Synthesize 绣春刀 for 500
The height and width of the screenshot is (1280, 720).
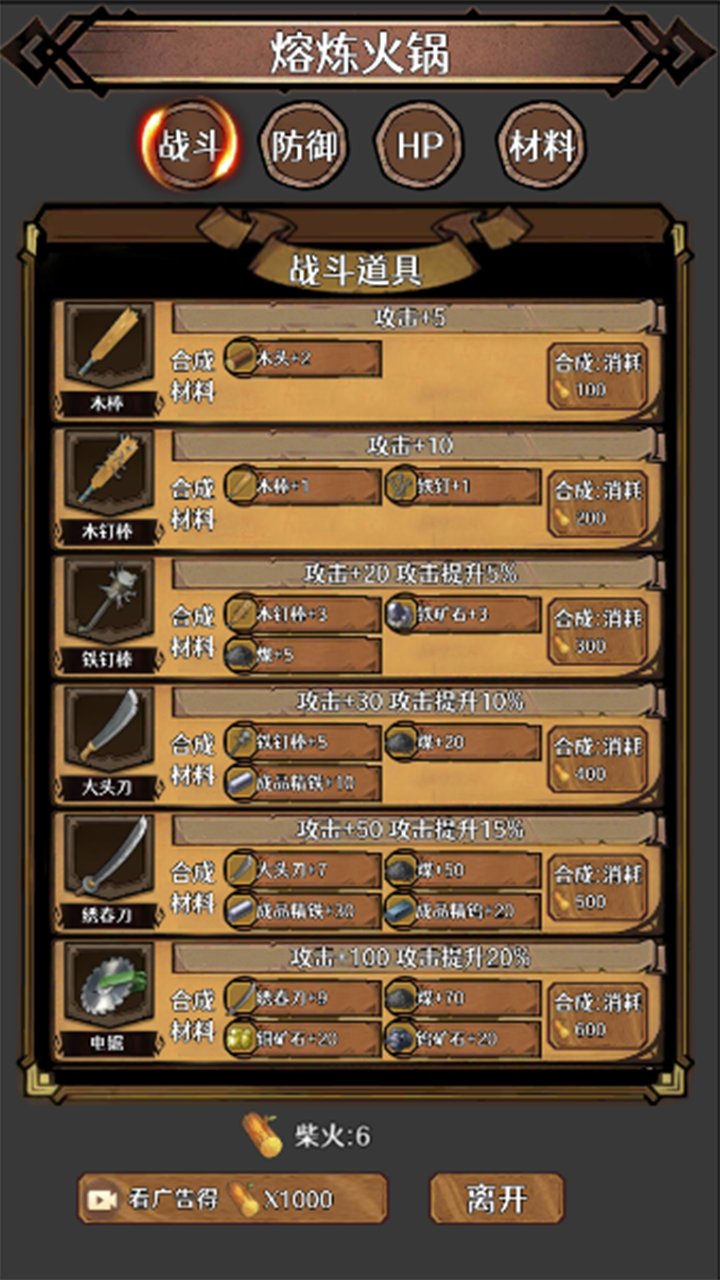pos(597,887)
